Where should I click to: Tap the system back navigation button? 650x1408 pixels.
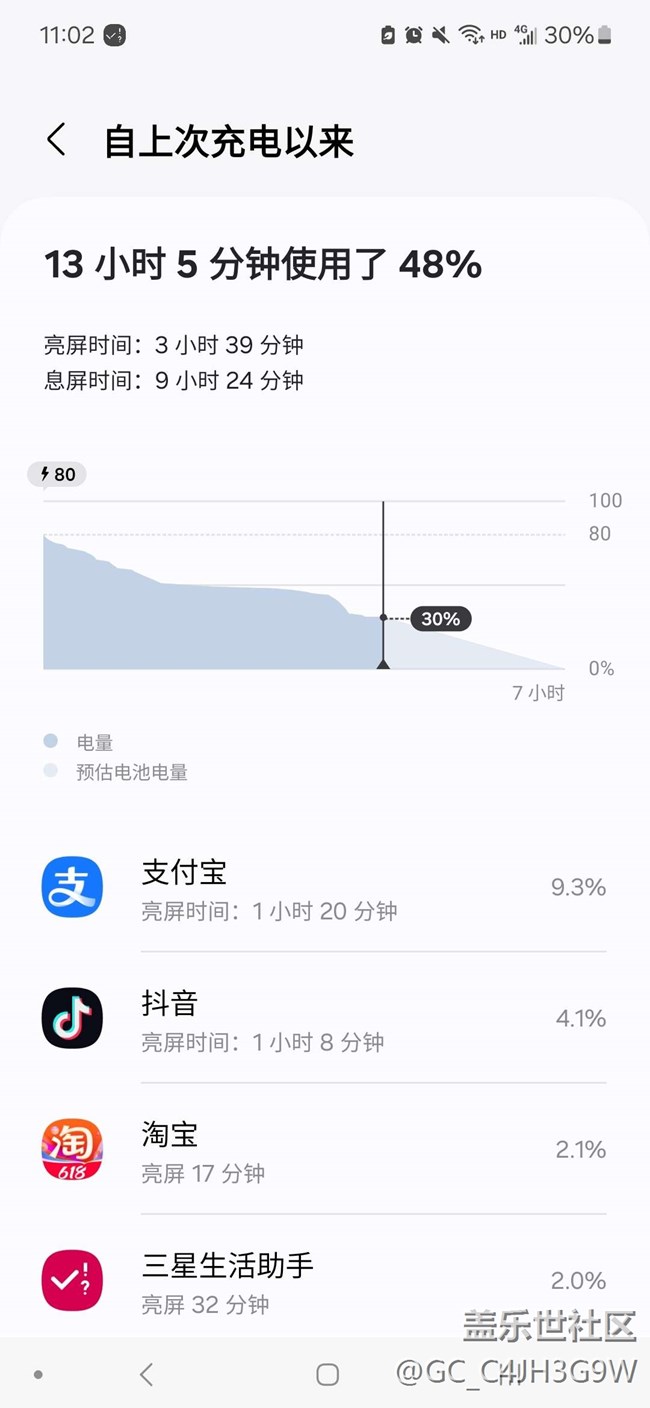[146, 1374]
